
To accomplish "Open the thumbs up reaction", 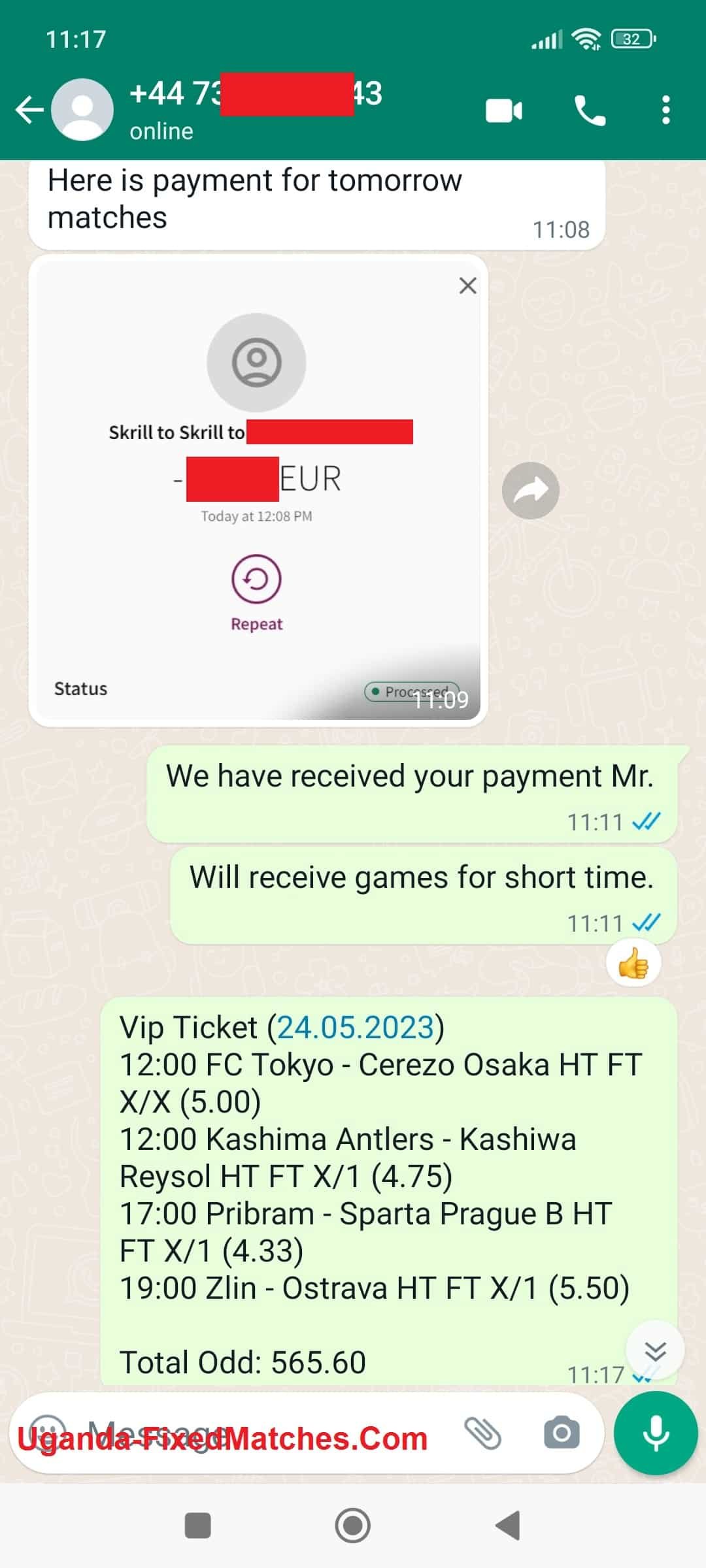I will 633,964.
